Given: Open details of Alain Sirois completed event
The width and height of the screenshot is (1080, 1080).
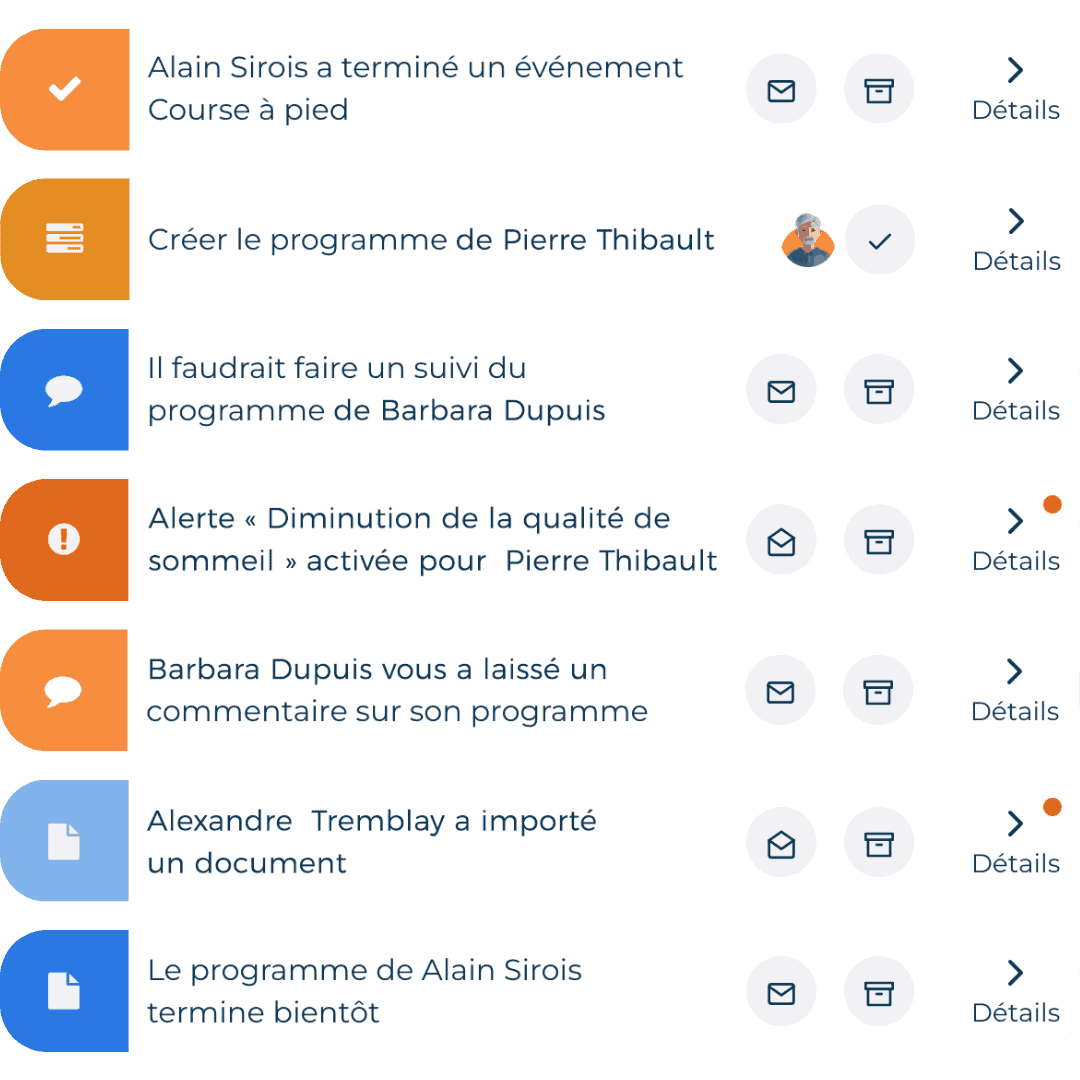Looking at the screenshot, I should point(1015,90).
